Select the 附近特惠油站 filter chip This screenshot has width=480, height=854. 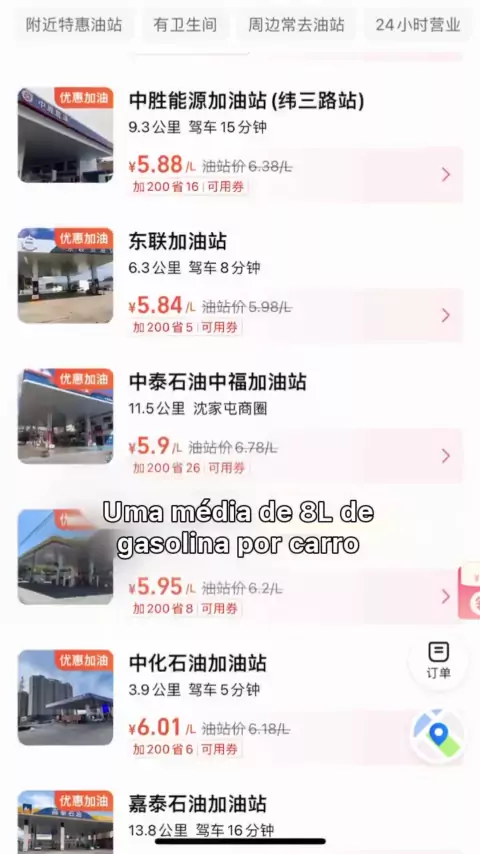pyautogui.click(x=74, y=25)
